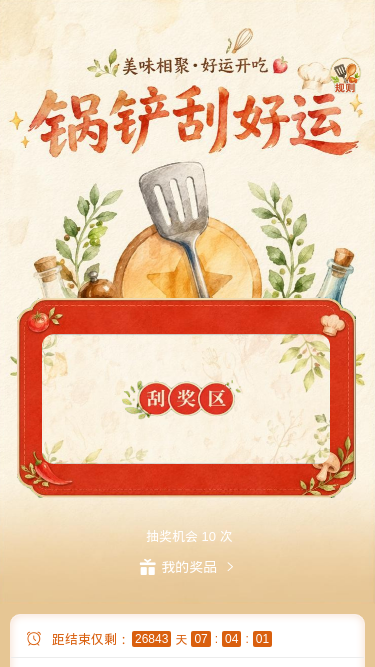
Task: Tap the 刮奖区 scratch area
Action: (x=186, y=399)
